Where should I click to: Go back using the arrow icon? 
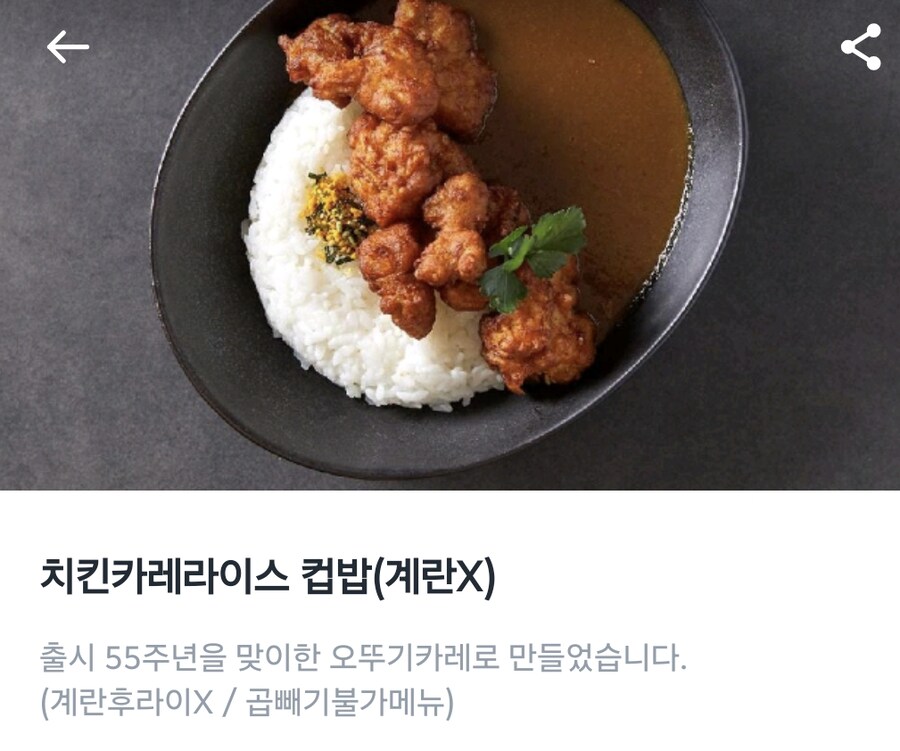pyautogui.click(x=68, y=47)
